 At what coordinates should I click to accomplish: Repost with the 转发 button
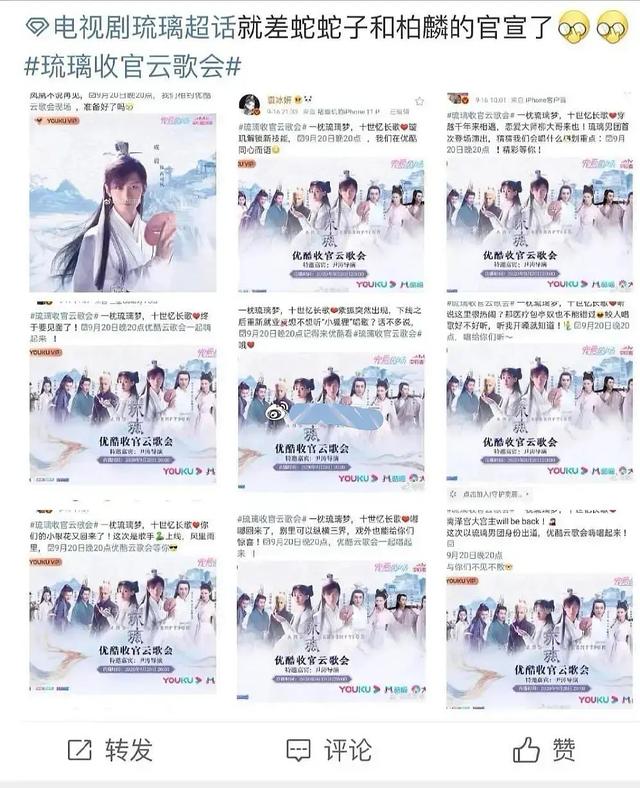(110, 748)
